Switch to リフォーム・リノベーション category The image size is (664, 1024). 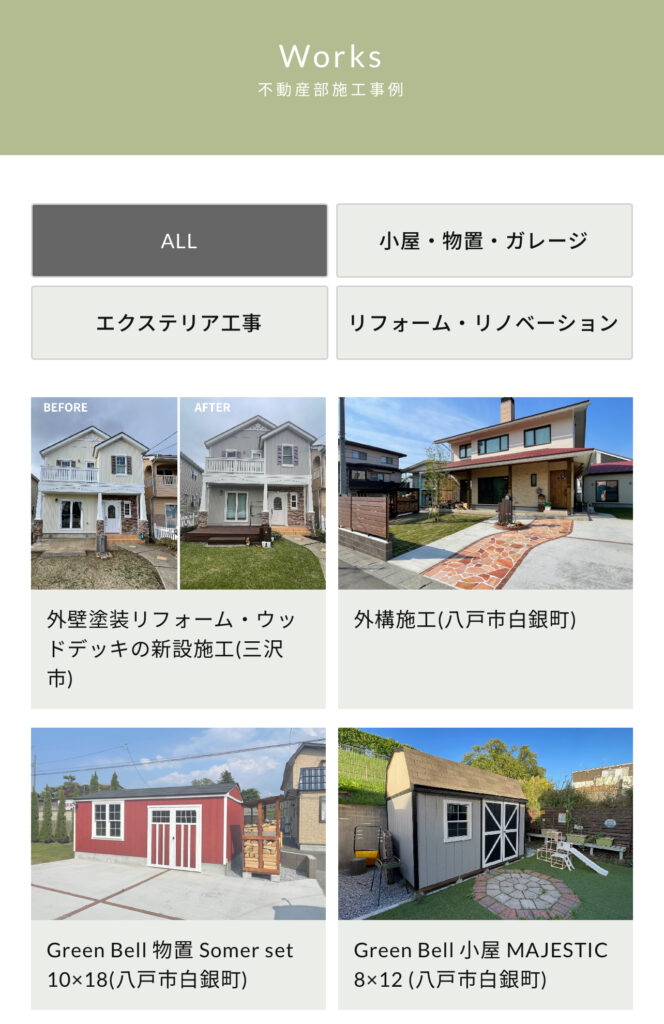pyautogui.click(x=484, y=323)
